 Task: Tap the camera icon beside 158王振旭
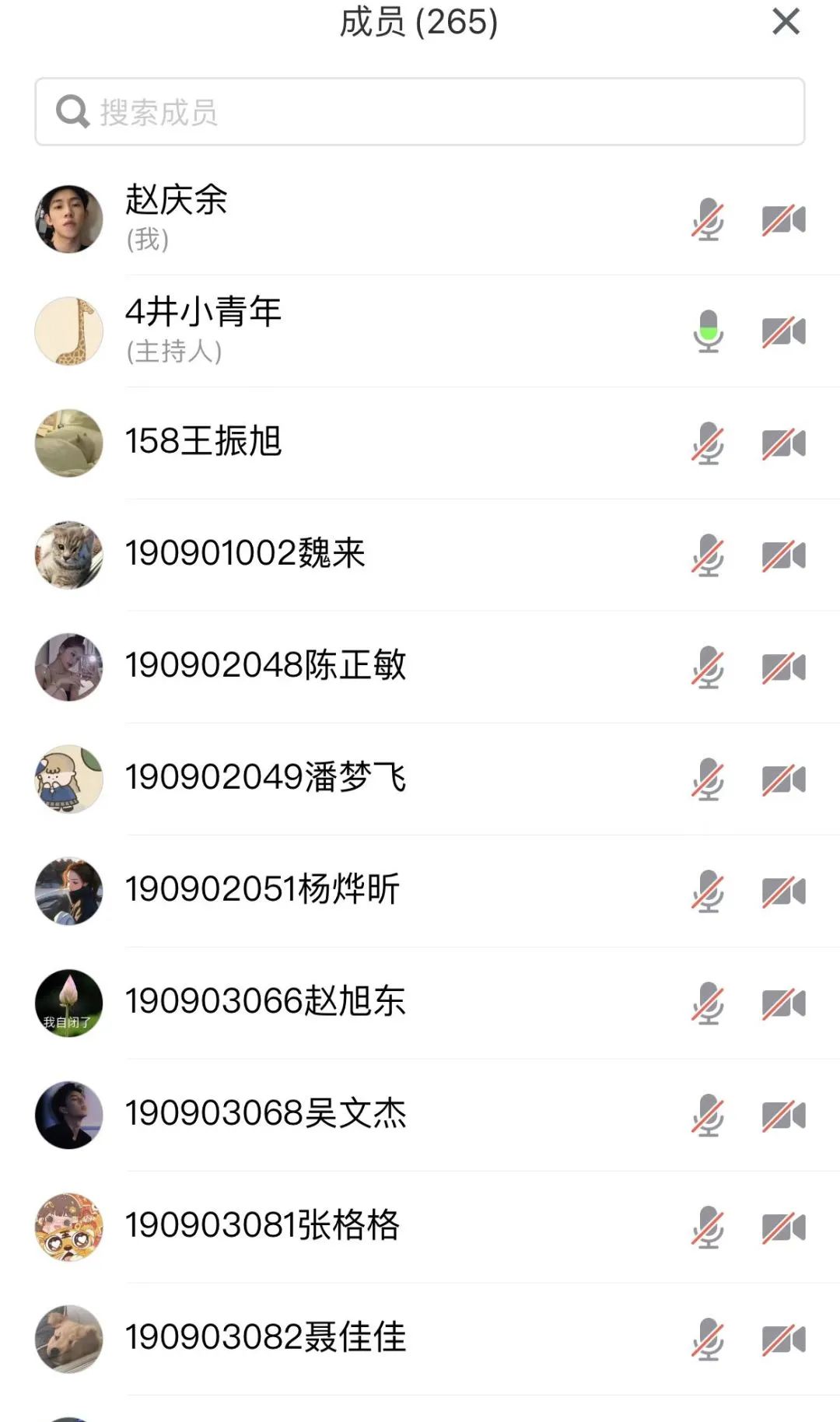pyautogui.click(x=783, y=444)
